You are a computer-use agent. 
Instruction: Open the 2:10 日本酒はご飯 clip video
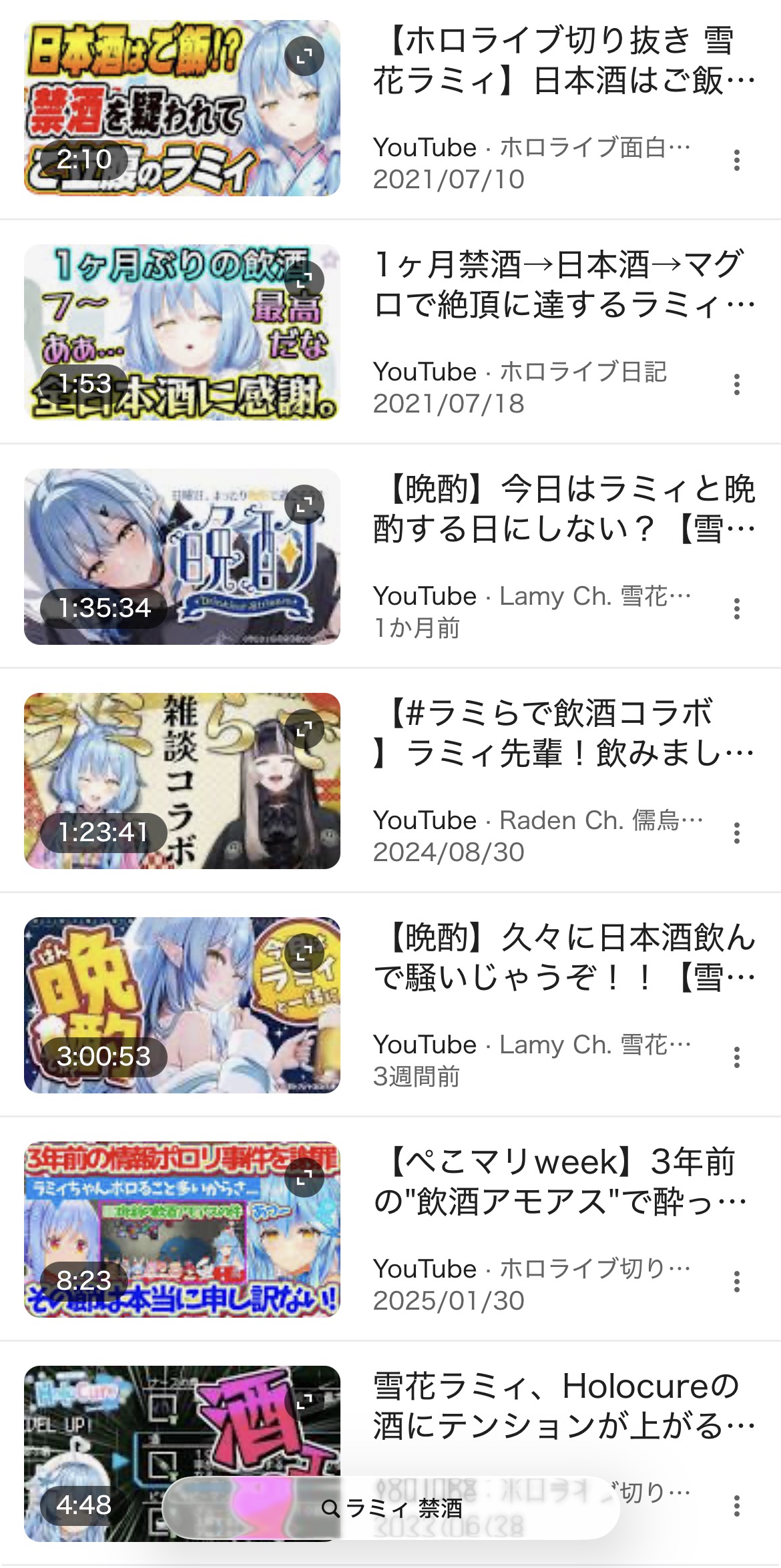pyautogui.click(x=182, y=108)
